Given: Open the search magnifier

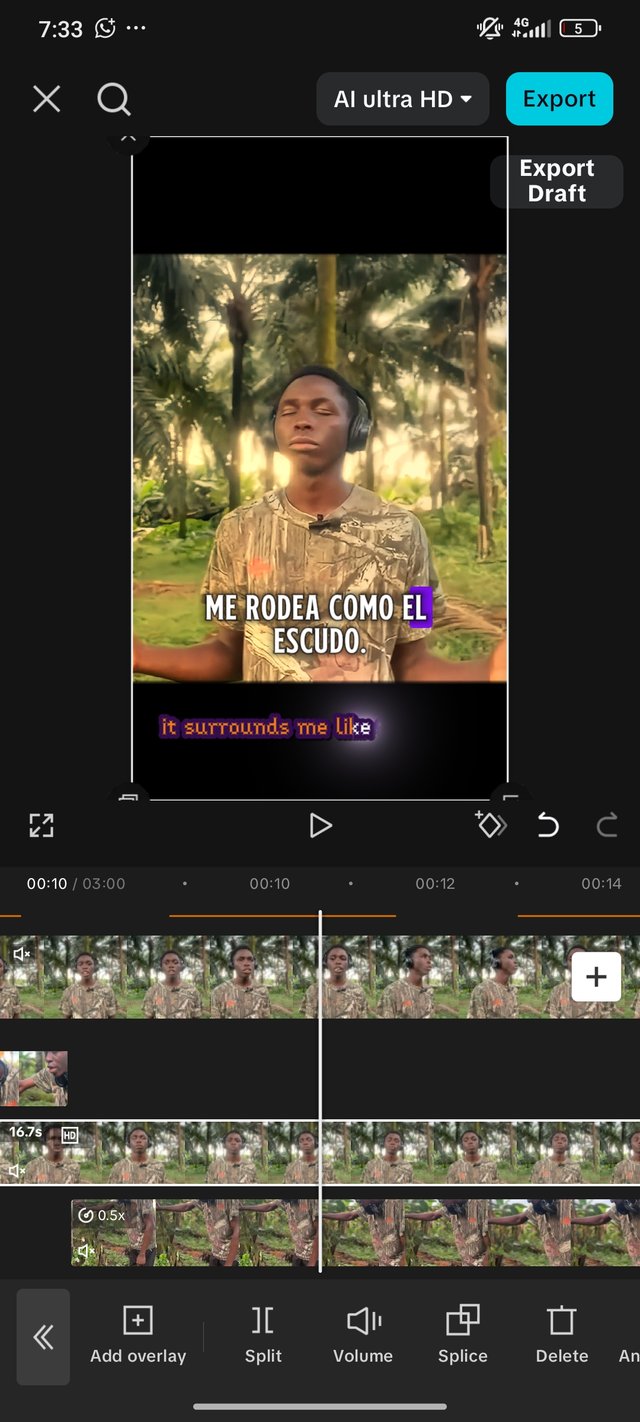Looking at the screenshot, I should pos(114,99).
